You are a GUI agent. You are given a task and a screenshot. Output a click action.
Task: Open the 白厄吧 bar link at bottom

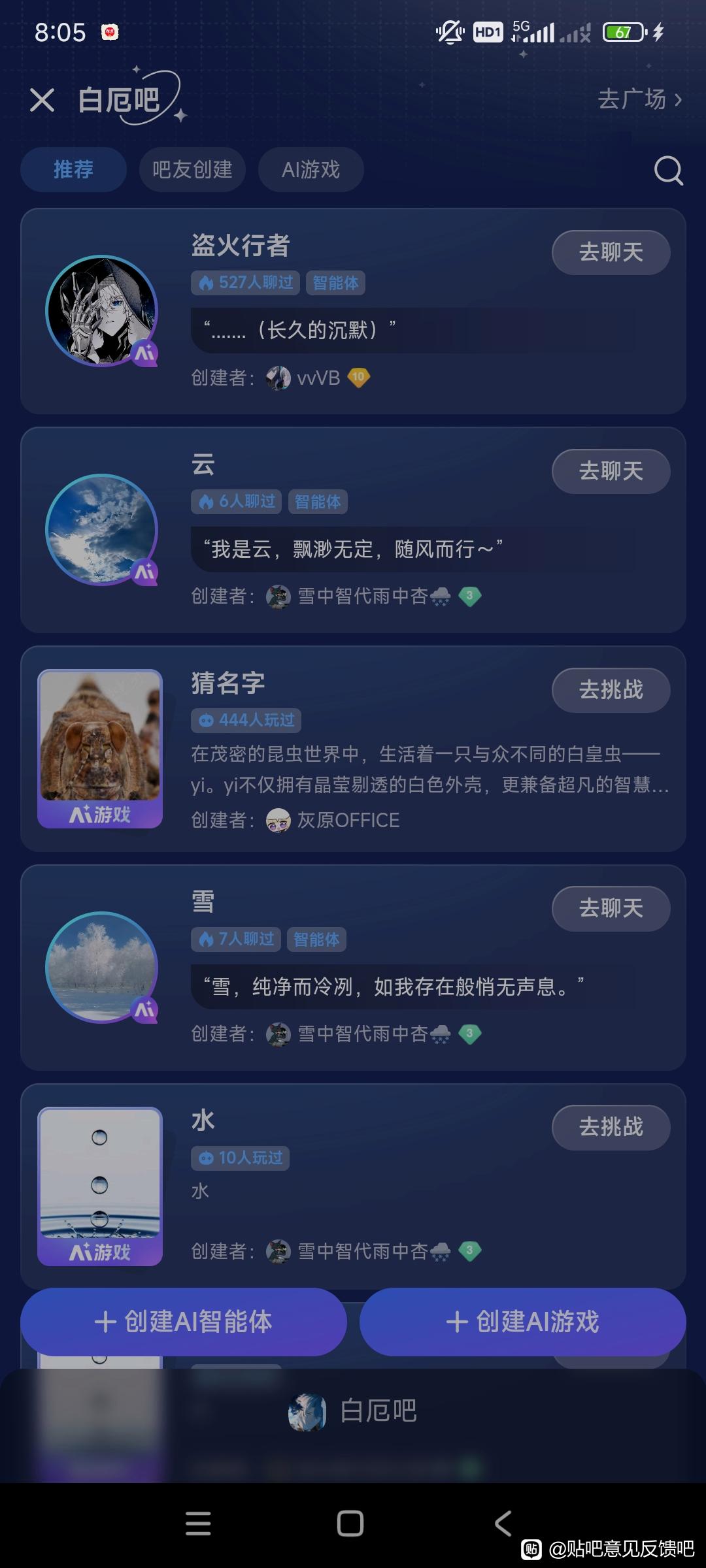353,1411
